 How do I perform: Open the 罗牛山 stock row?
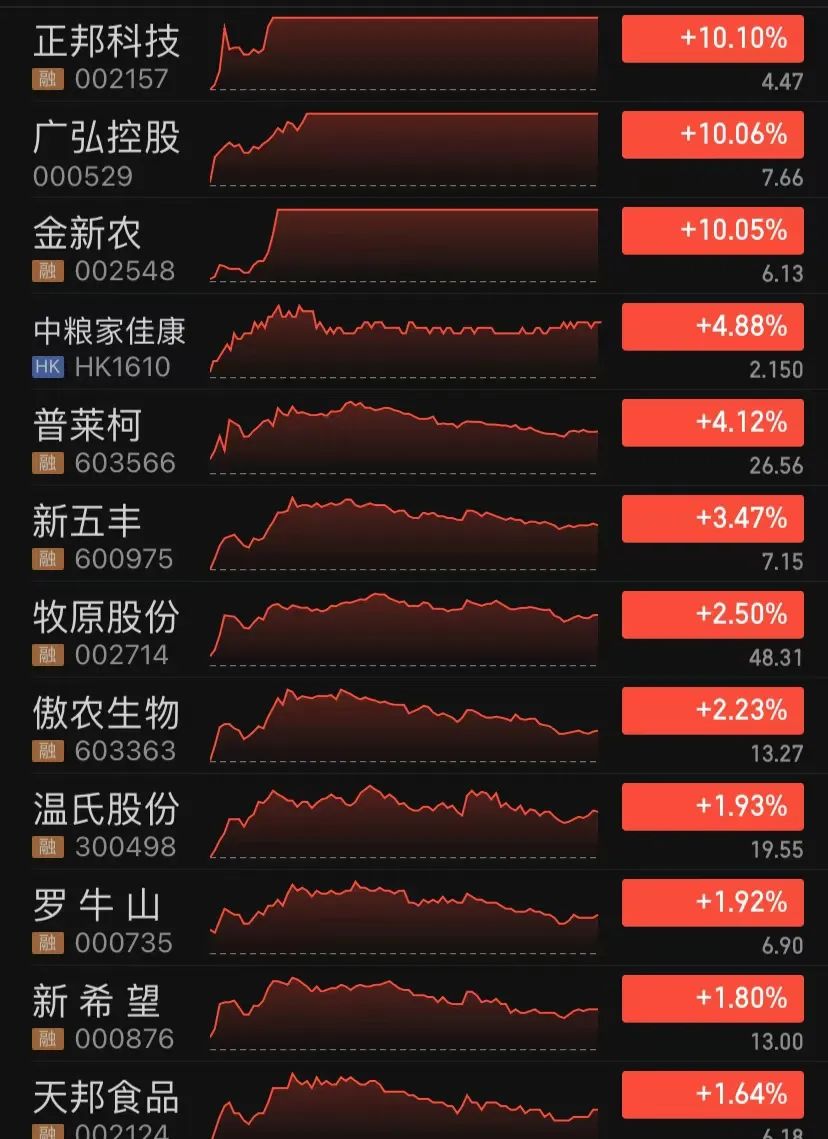[97, 906]
